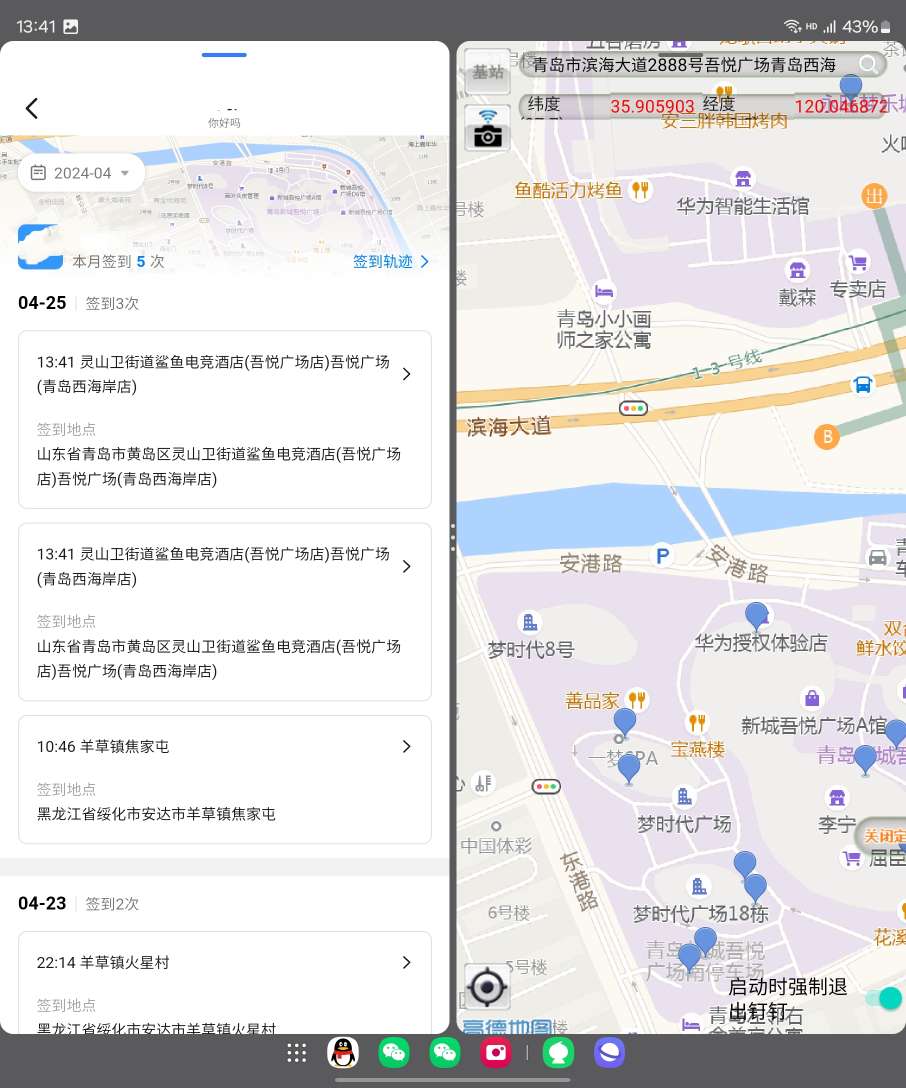Tap the magnifier icon in the address bar
This screenshot has width=906, height=1088.
pos(868,65)
